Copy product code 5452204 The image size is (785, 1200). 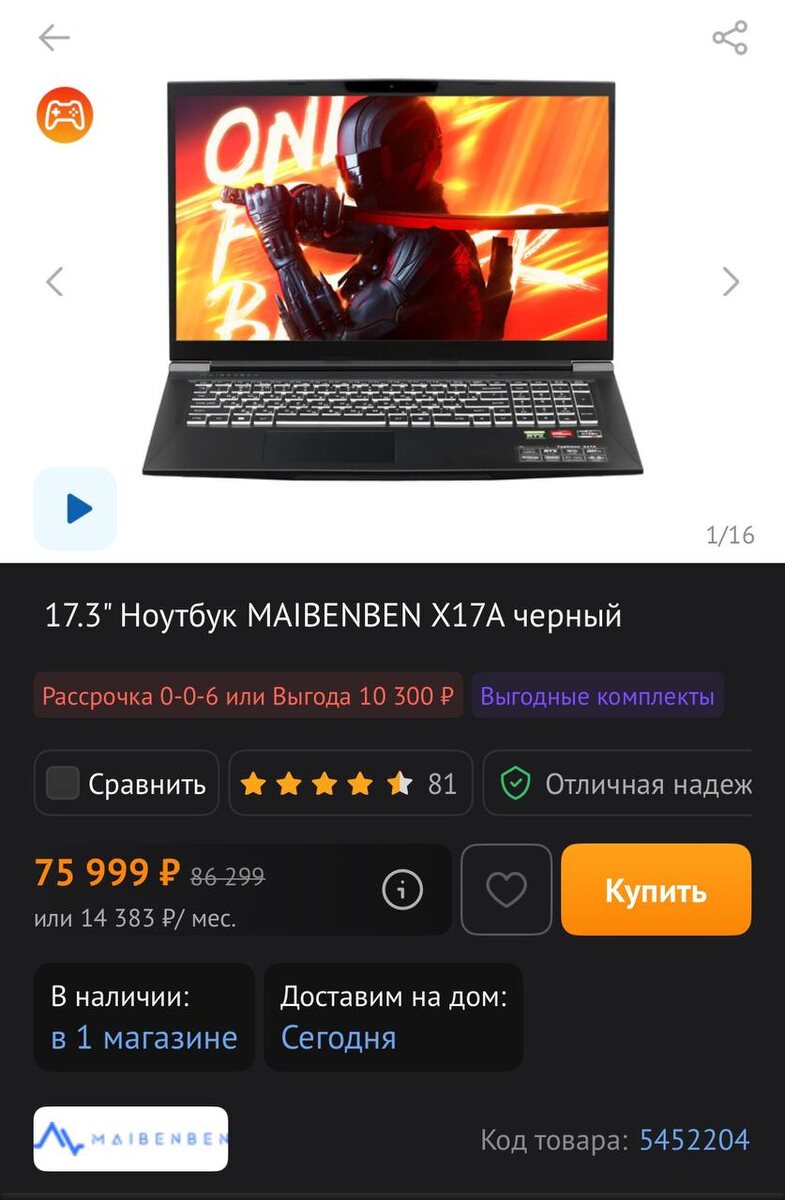click(x=694, y=1140)
